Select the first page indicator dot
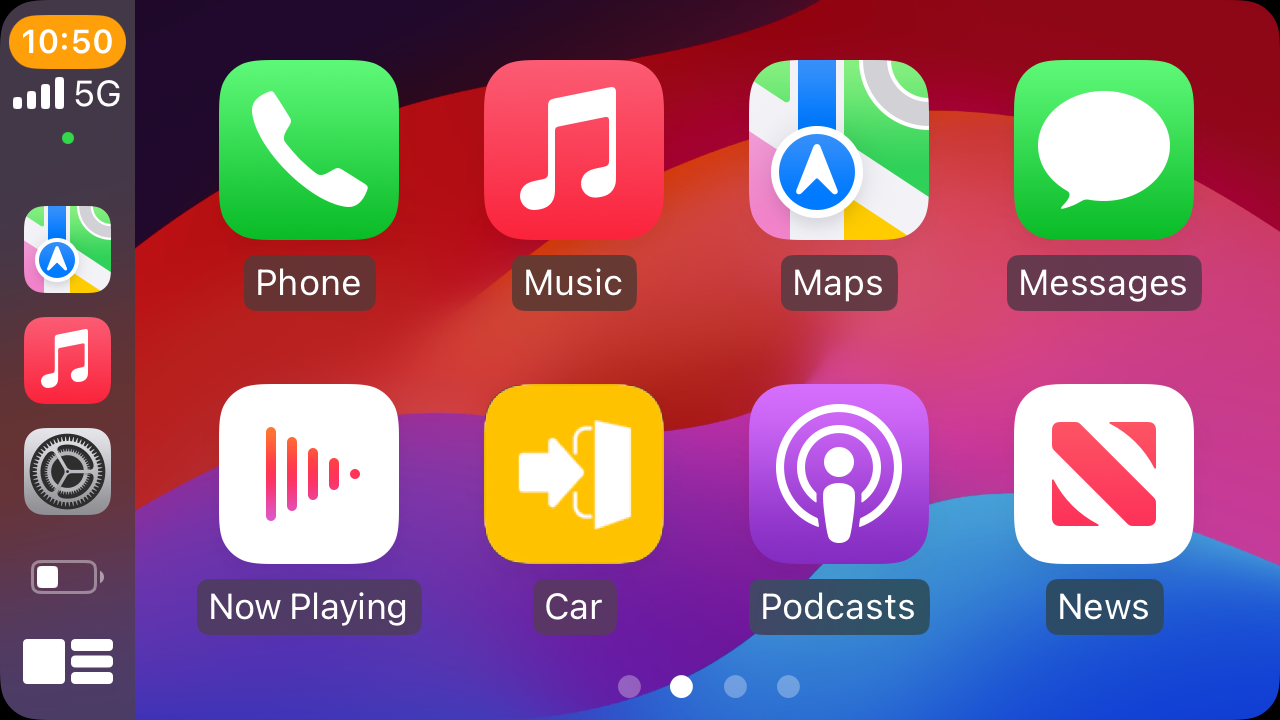This screenshot has height=720, width=1280. 629,686
